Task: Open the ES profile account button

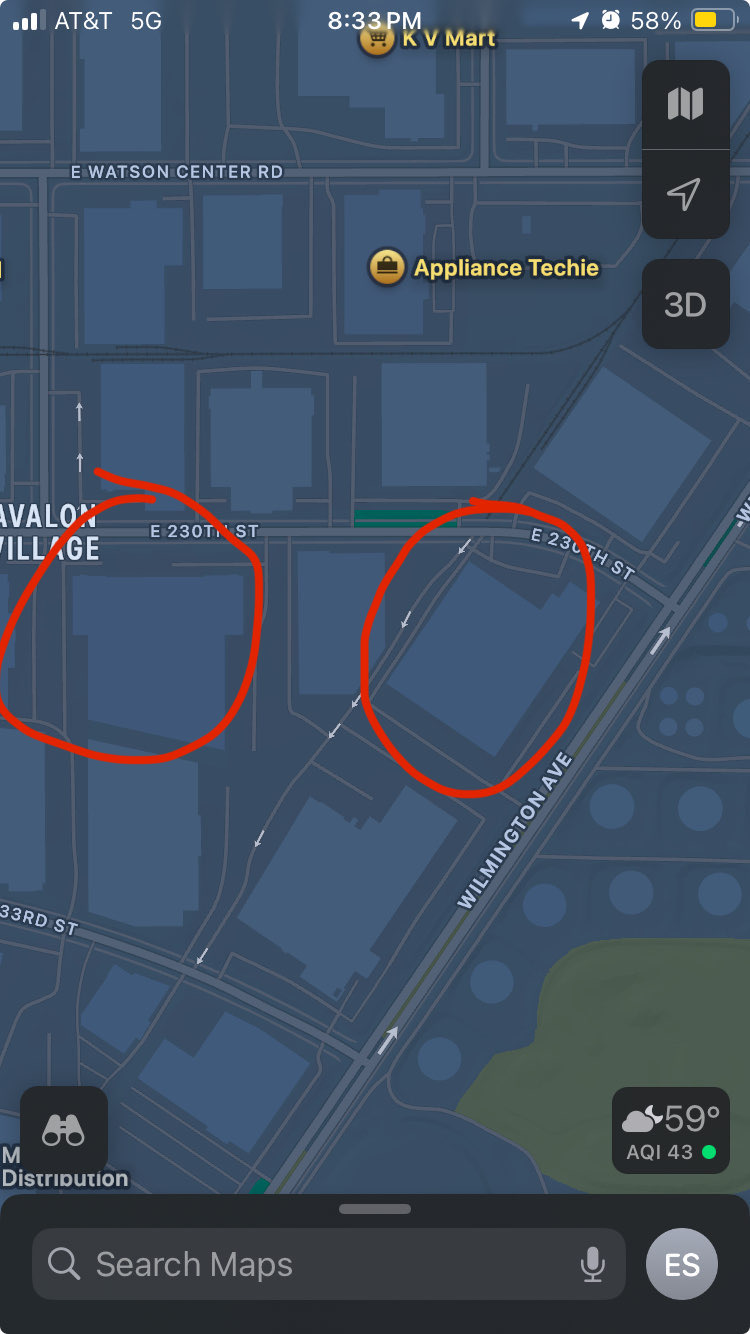Action: click(682, 1264)
